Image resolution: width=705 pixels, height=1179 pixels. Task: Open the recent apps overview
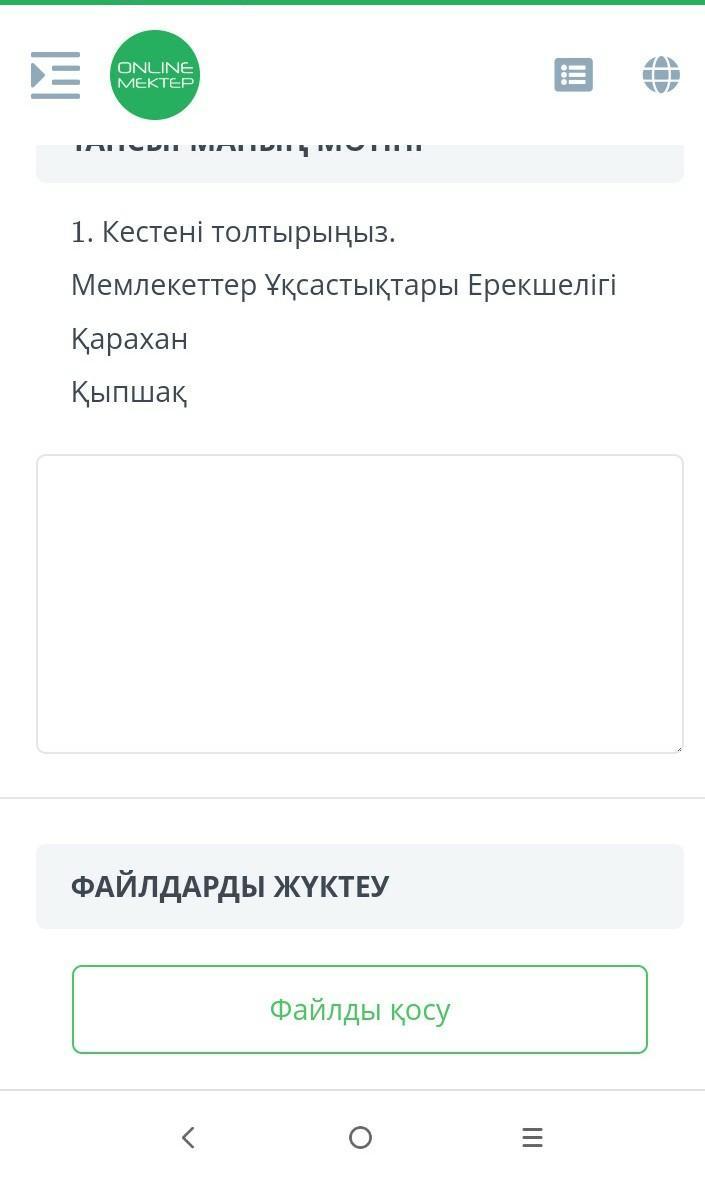(532, 1137)
